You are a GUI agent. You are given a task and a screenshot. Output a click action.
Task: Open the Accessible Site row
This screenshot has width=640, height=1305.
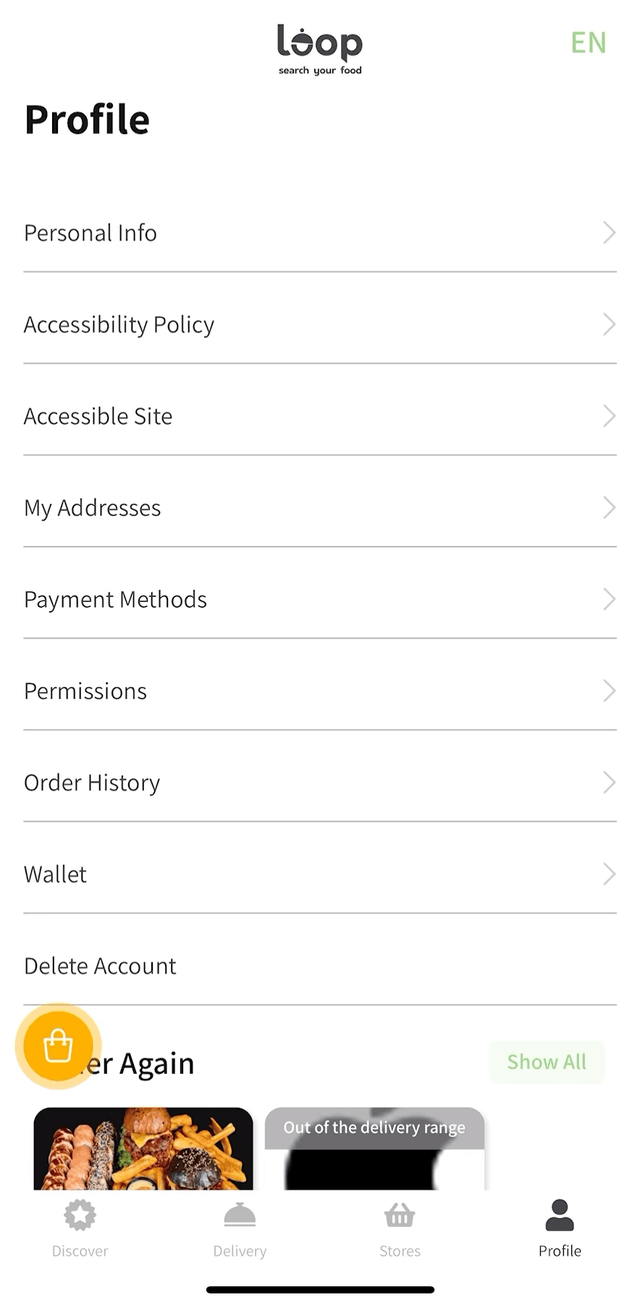(x=320, y=417)
